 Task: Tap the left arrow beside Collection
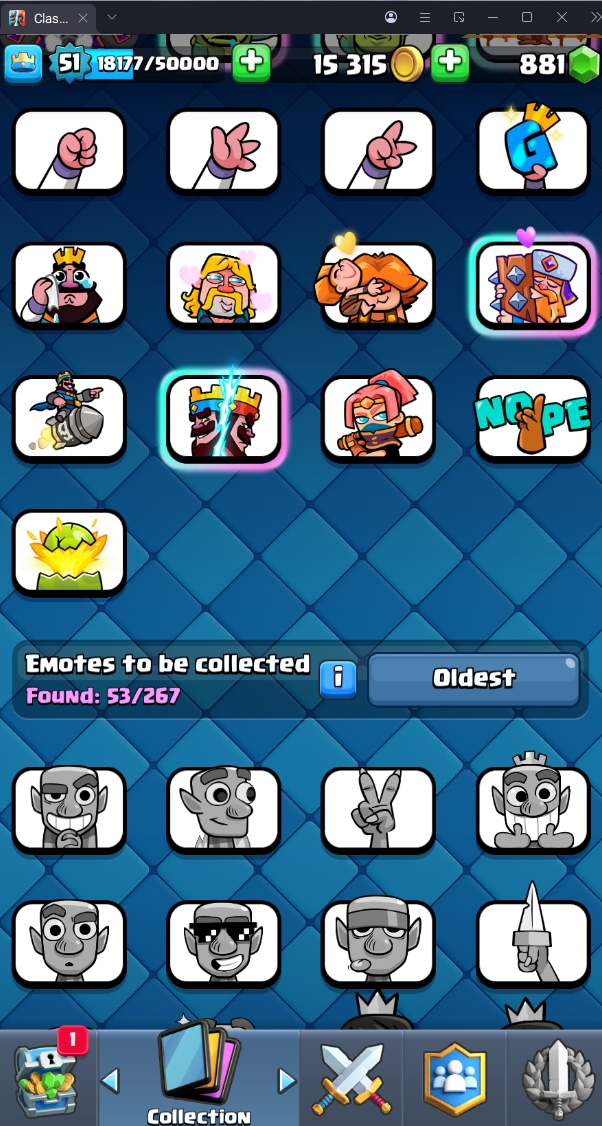(111, 1080)
